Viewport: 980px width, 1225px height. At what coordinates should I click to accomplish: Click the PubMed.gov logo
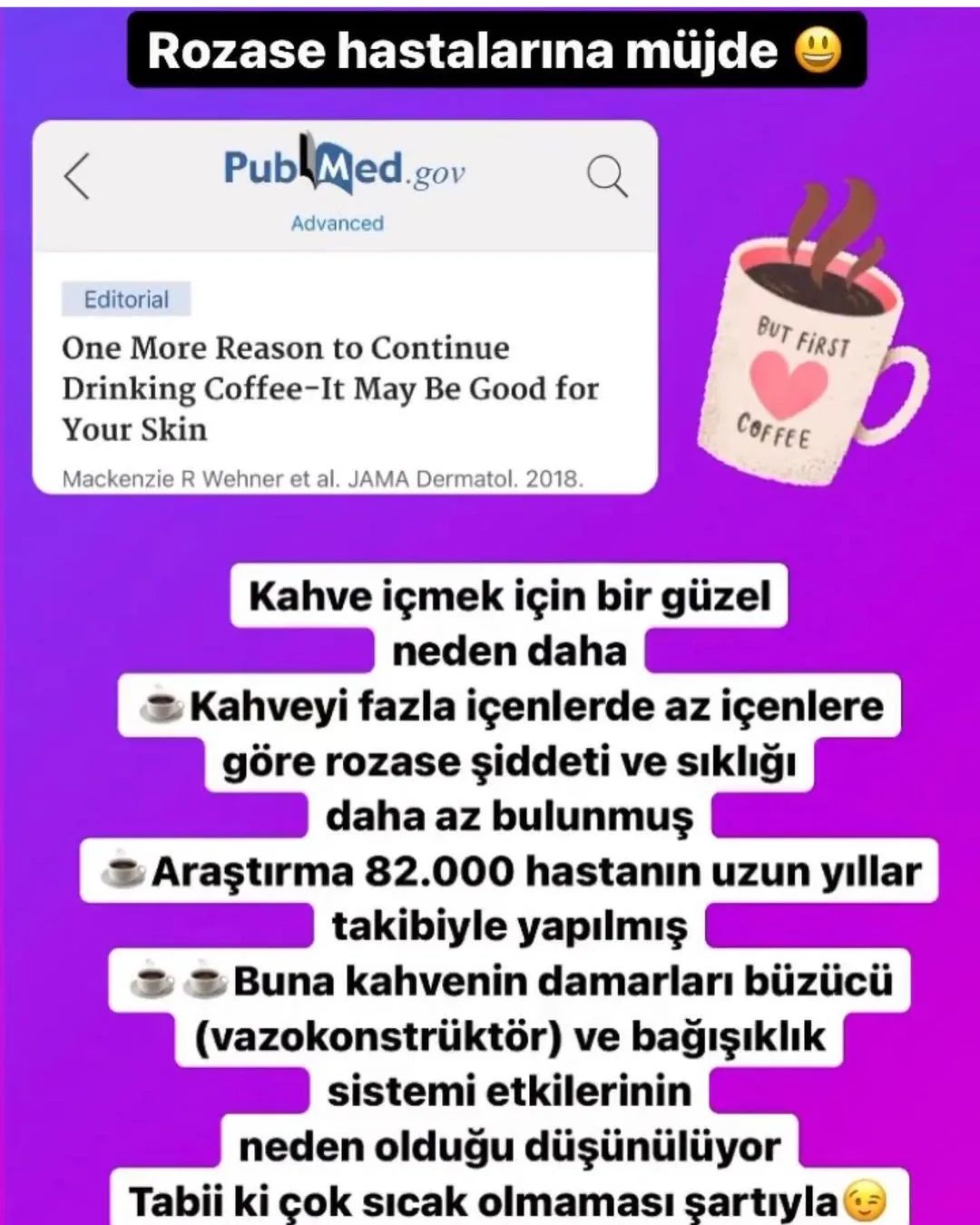343,171
